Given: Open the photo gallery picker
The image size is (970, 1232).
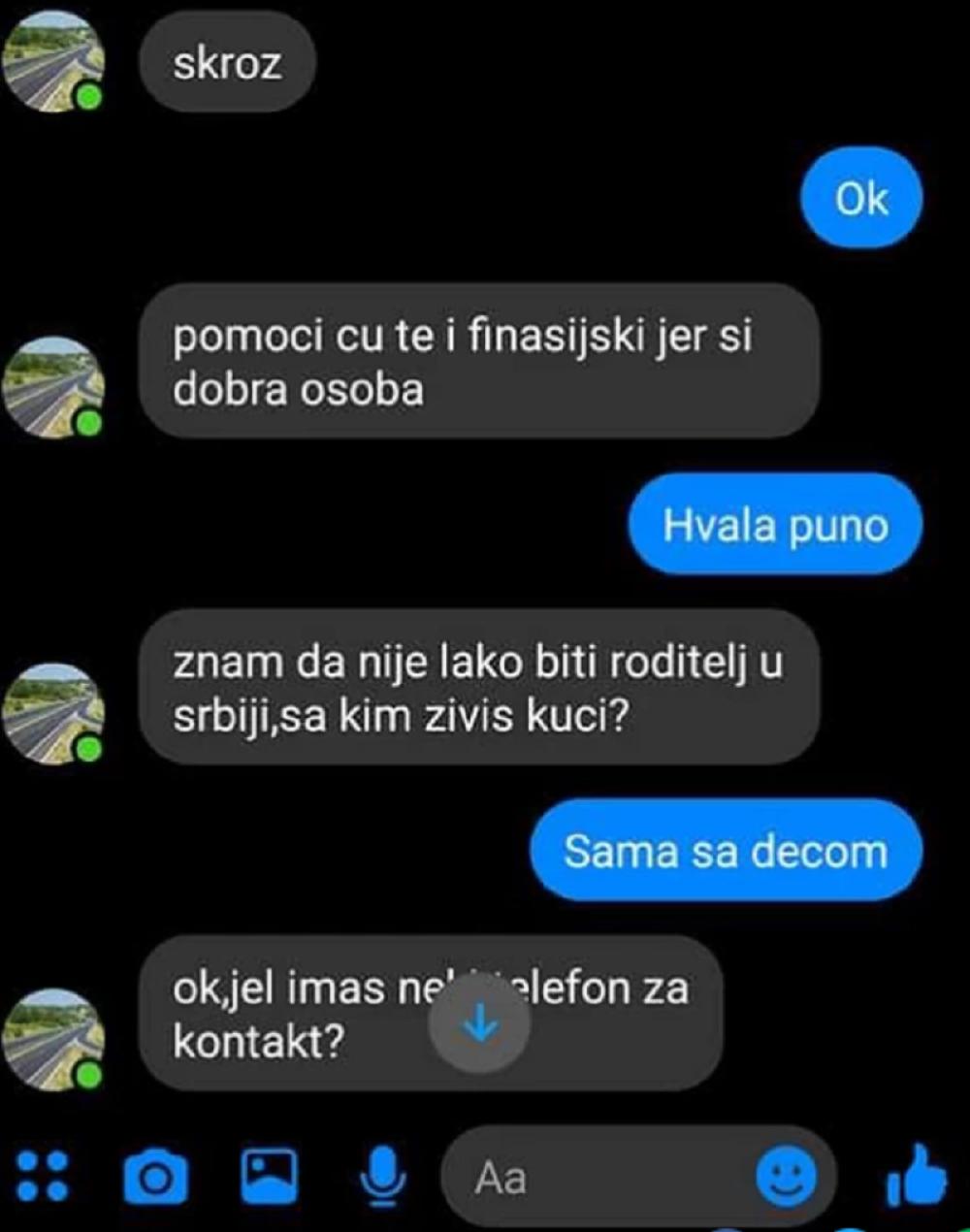Looking at the screenshot, I should pos(269,1176).
